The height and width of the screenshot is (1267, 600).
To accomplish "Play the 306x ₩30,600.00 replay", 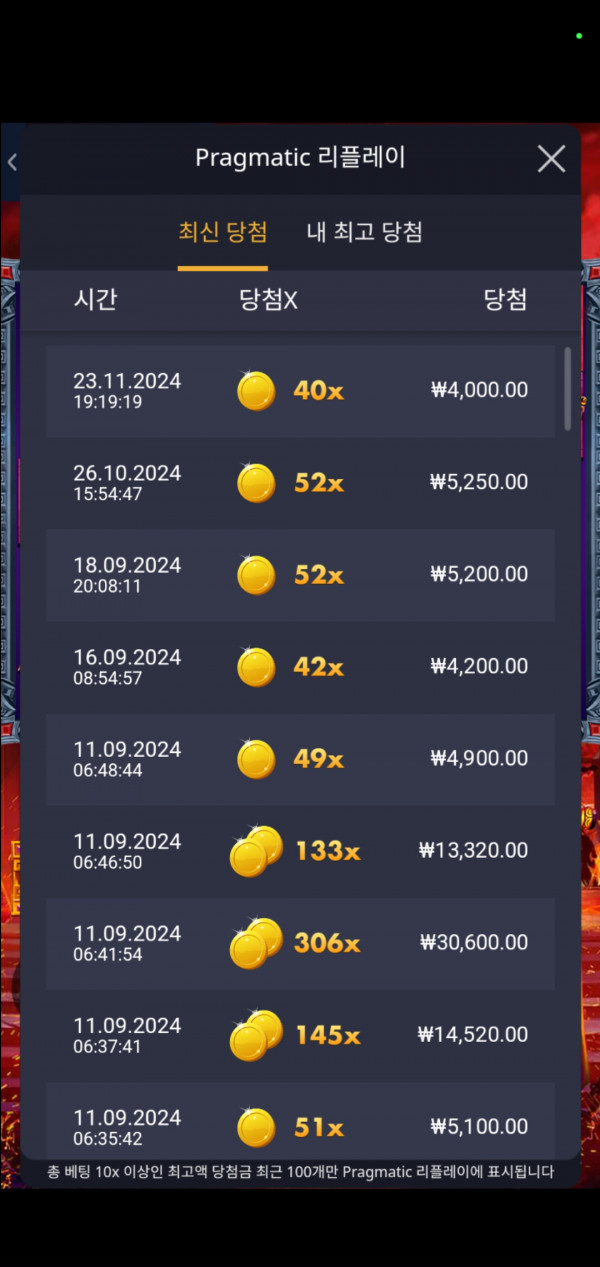I will pyautogui.click(x=300, y=943).
